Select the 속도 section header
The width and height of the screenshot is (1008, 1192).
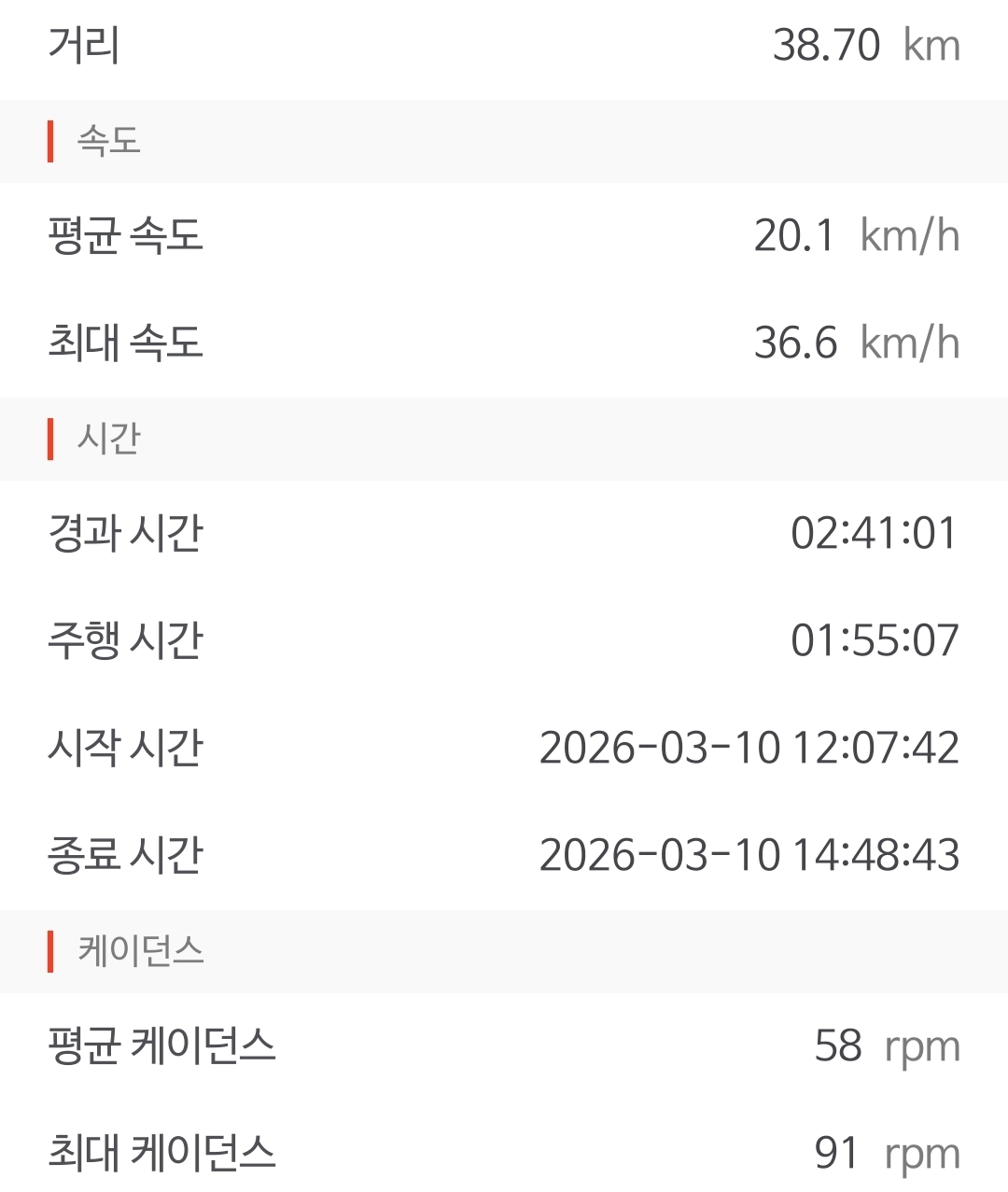pyautogui.click(x=109, y=142)
